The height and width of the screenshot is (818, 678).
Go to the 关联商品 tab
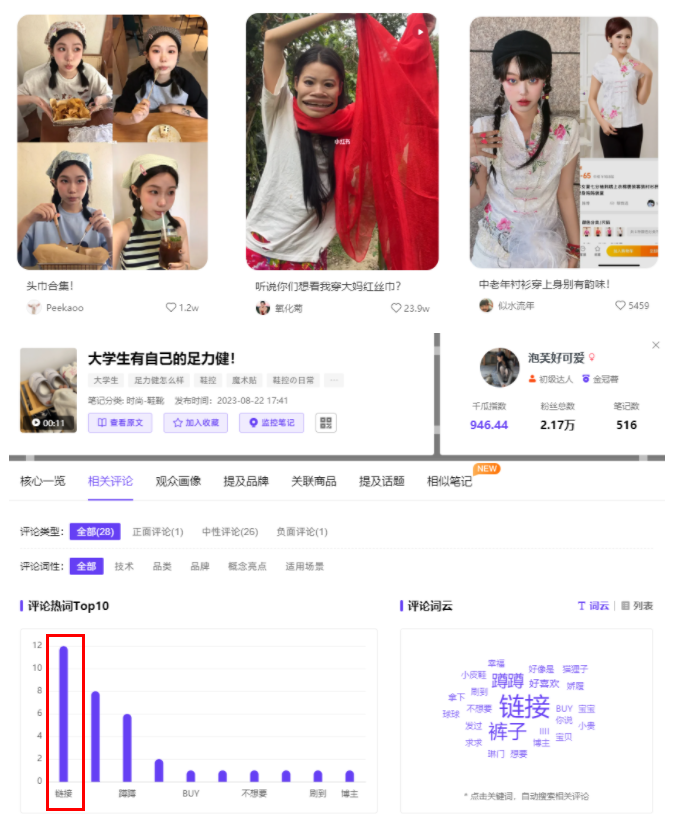pyautogui.click(x=313, y=481)
